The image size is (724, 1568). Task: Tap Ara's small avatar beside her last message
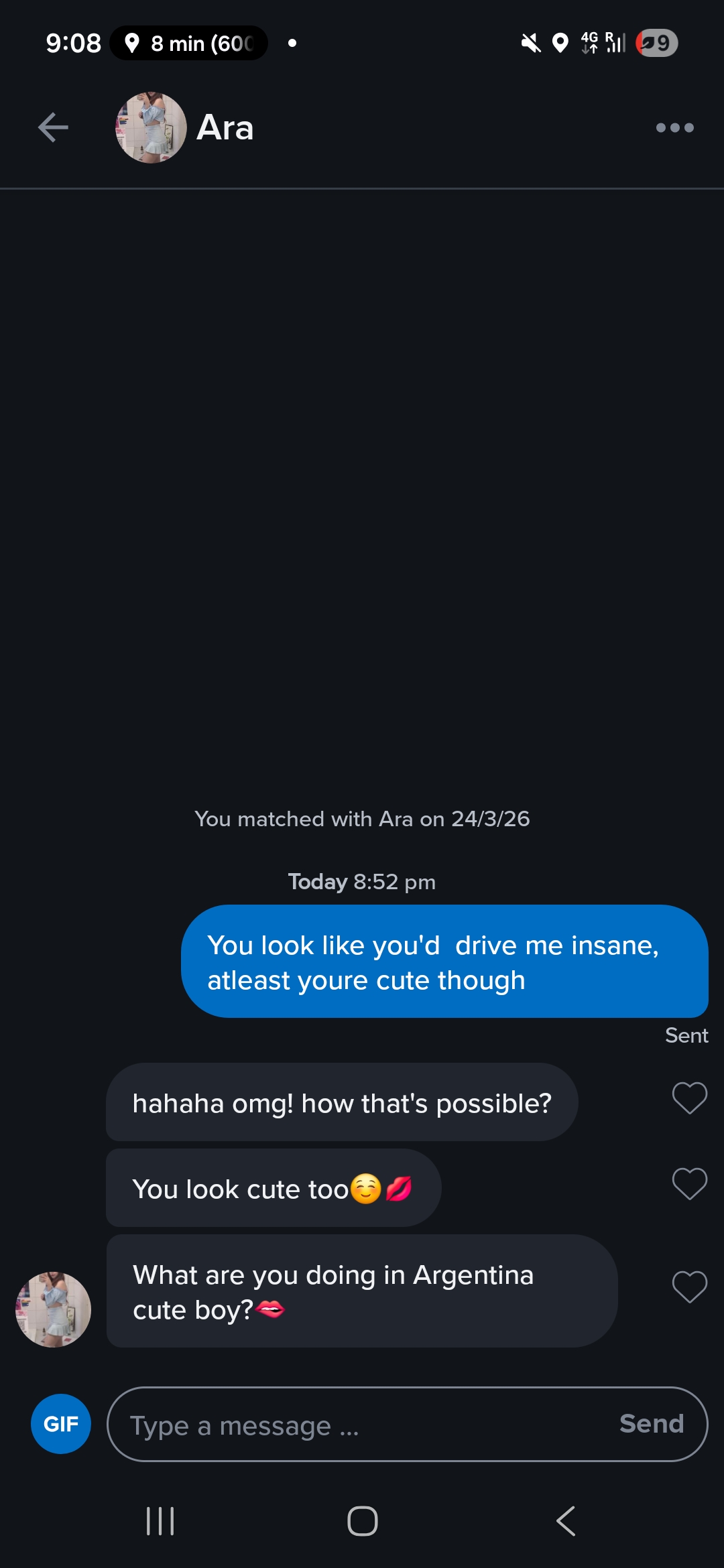tap(53, 1308)
